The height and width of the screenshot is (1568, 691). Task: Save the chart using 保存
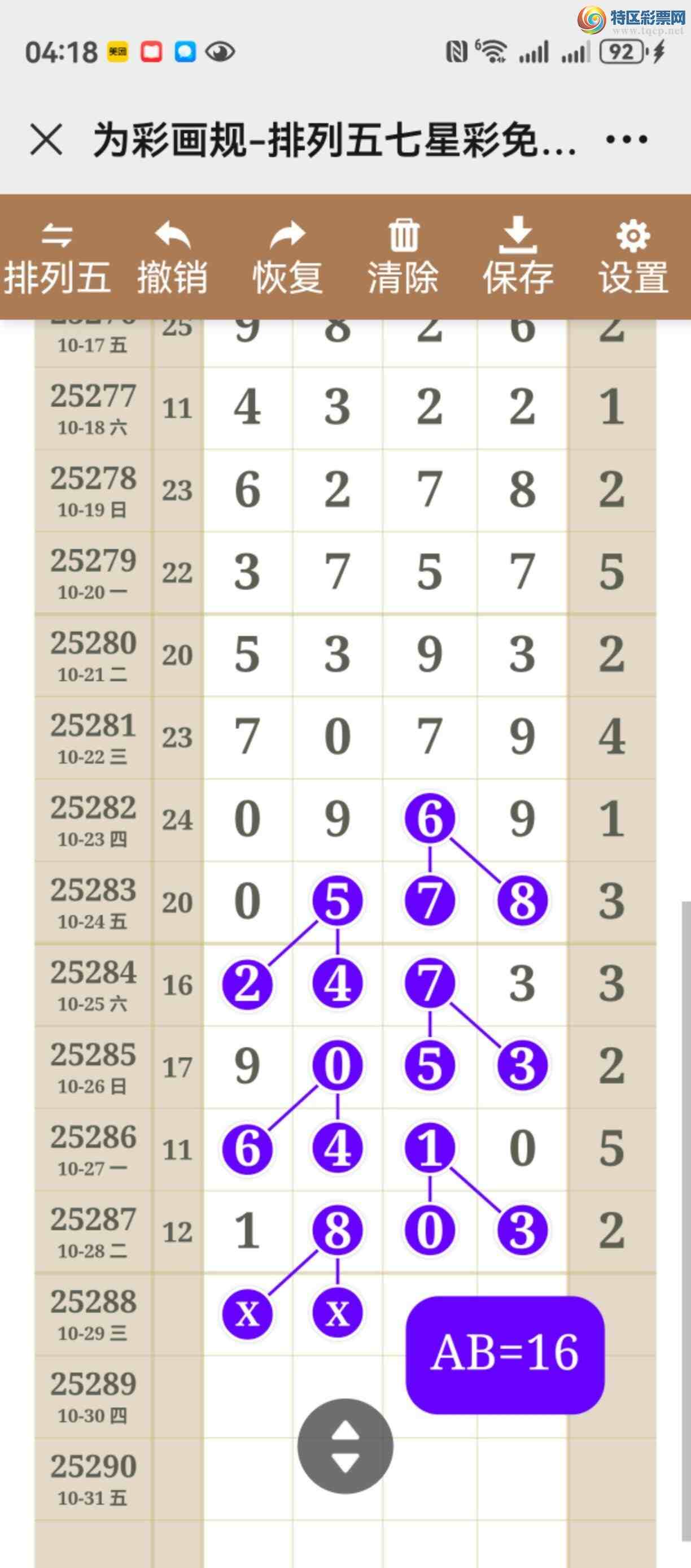tap(518, 258)
